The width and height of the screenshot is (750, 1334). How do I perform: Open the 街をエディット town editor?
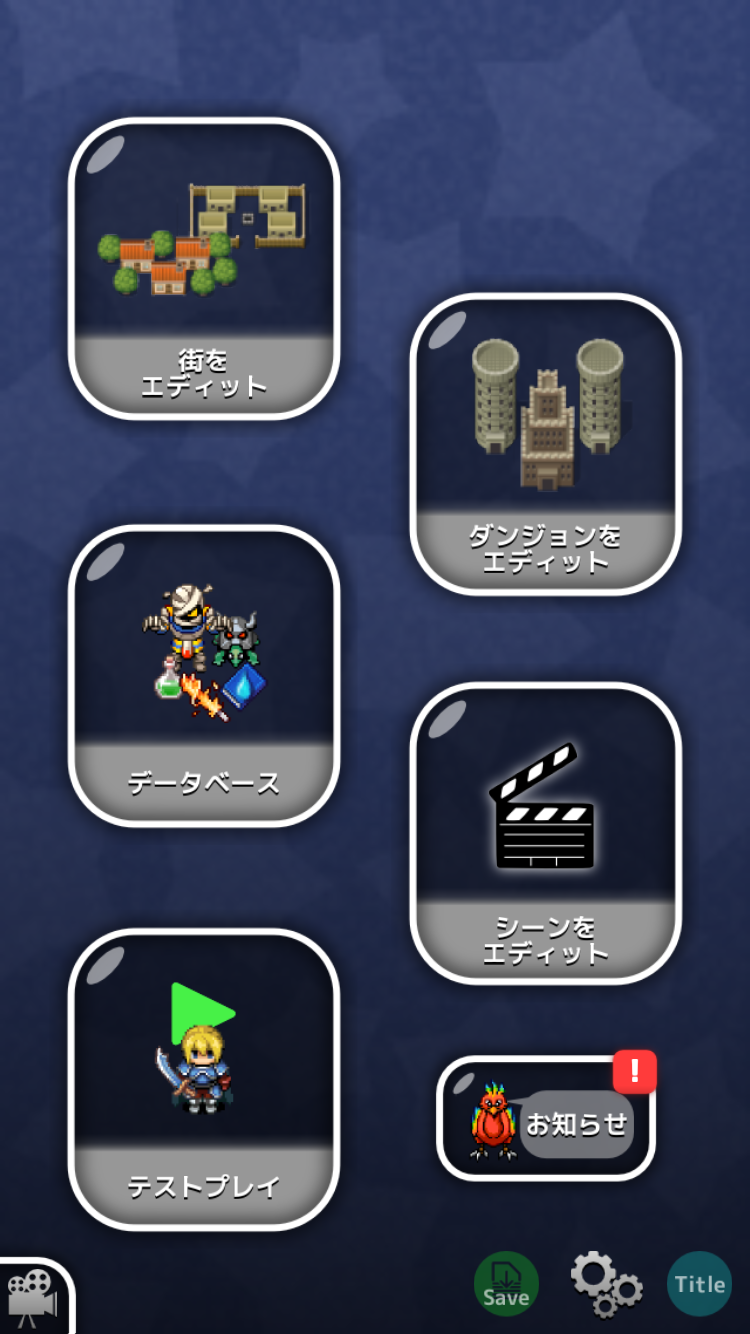pyautogui.click(x=204, y=268)
